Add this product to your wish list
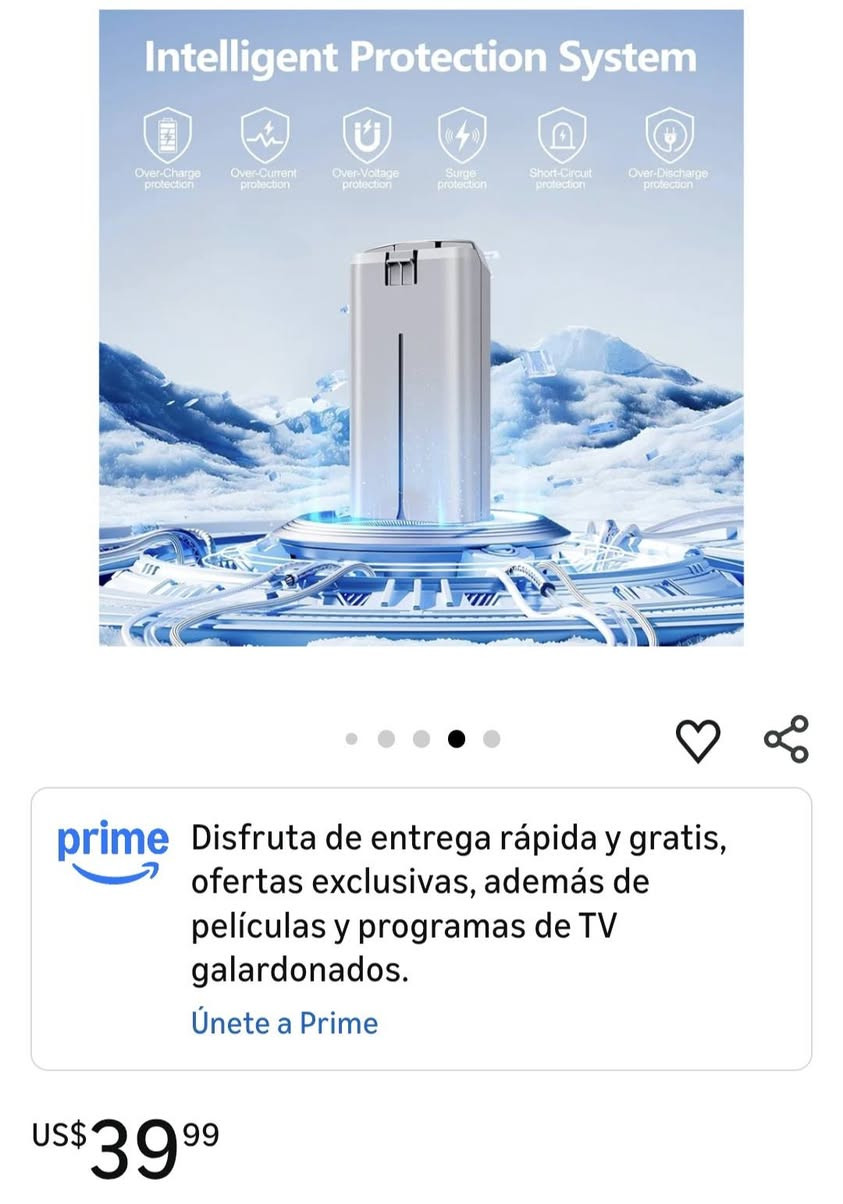 697,741
